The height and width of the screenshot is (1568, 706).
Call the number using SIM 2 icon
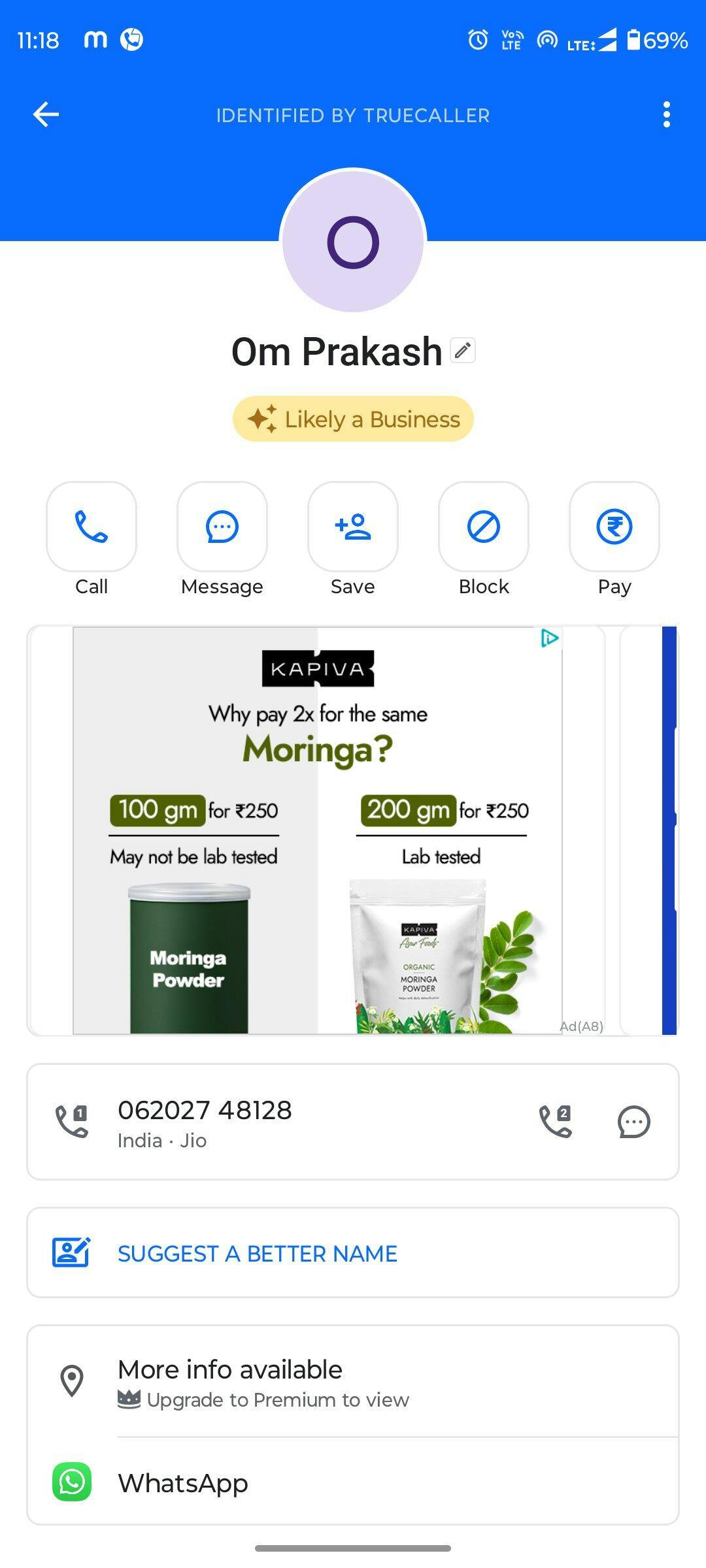556,1122
